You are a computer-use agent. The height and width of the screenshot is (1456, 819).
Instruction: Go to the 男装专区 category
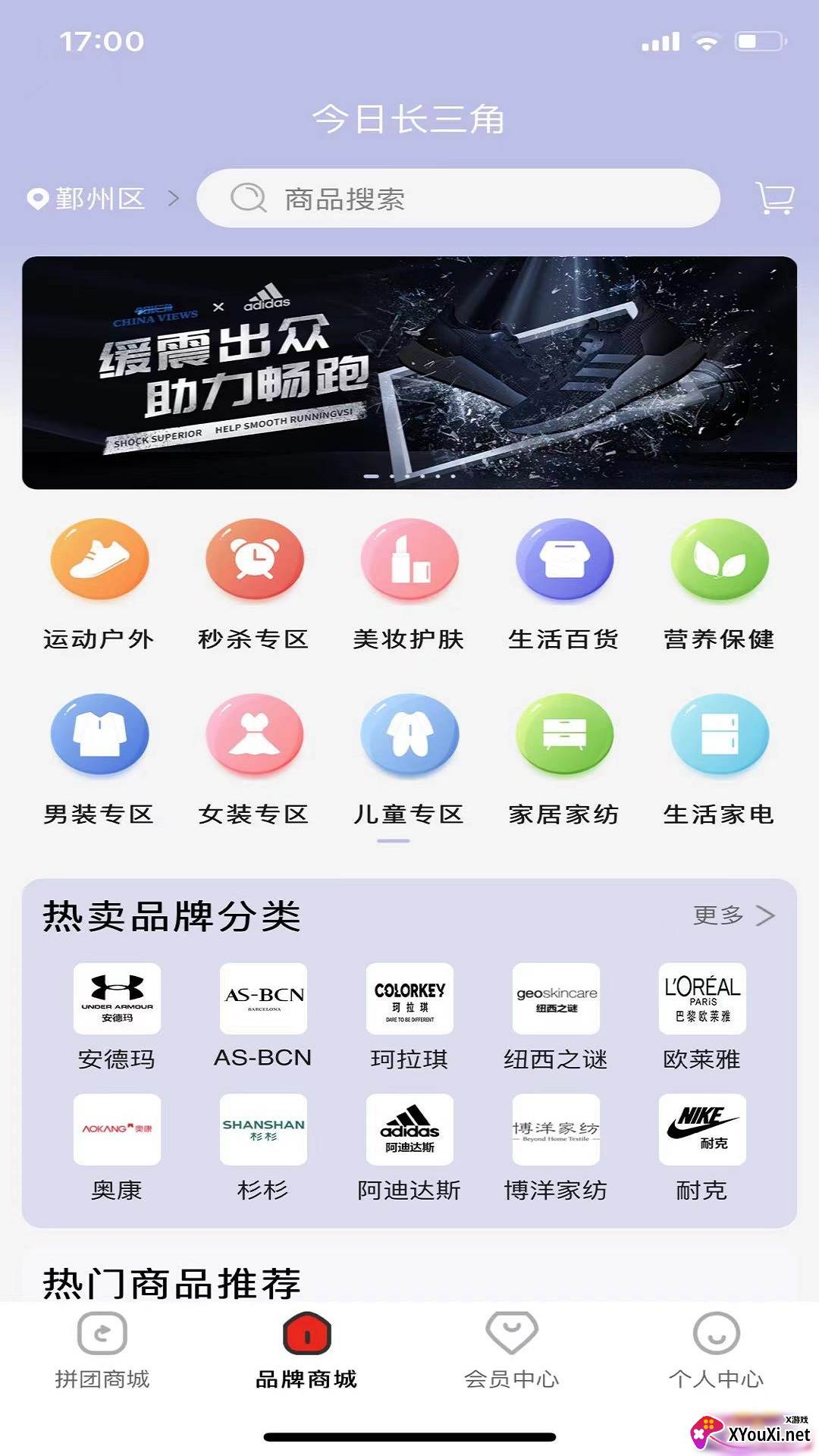(99, 760)
